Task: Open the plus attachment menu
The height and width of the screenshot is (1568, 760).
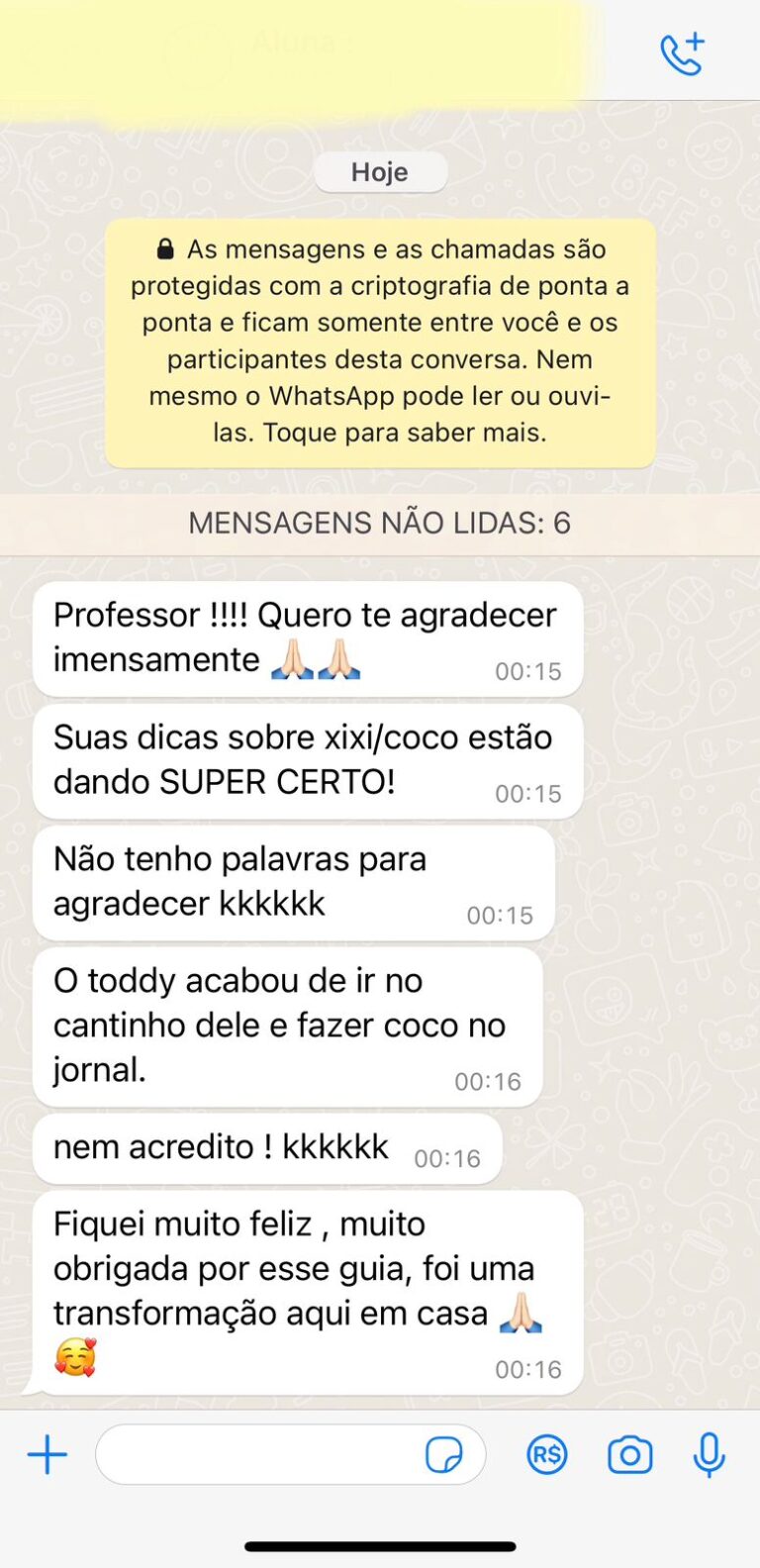Action: click(47, 1455)
